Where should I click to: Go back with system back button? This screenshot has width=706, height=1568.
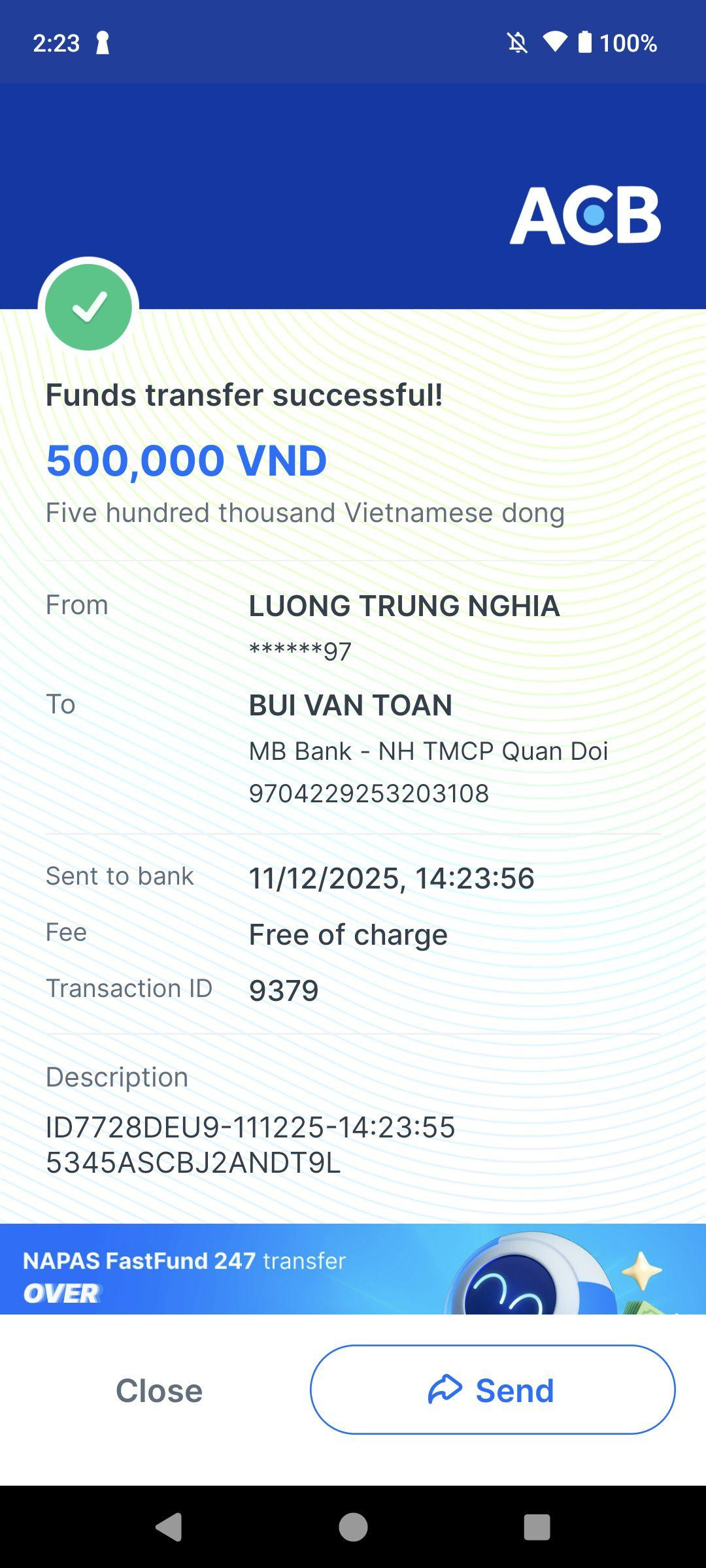tap(169, 1527)
